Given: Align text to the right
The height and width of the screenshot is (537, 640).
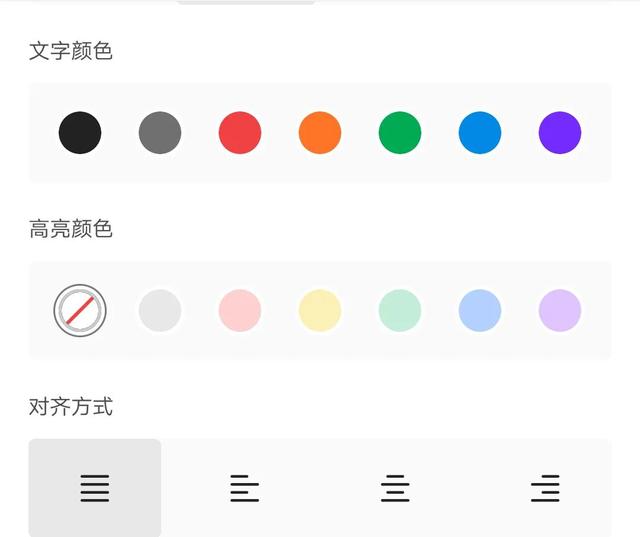Looking at the screenshot, I should (545, 489).
